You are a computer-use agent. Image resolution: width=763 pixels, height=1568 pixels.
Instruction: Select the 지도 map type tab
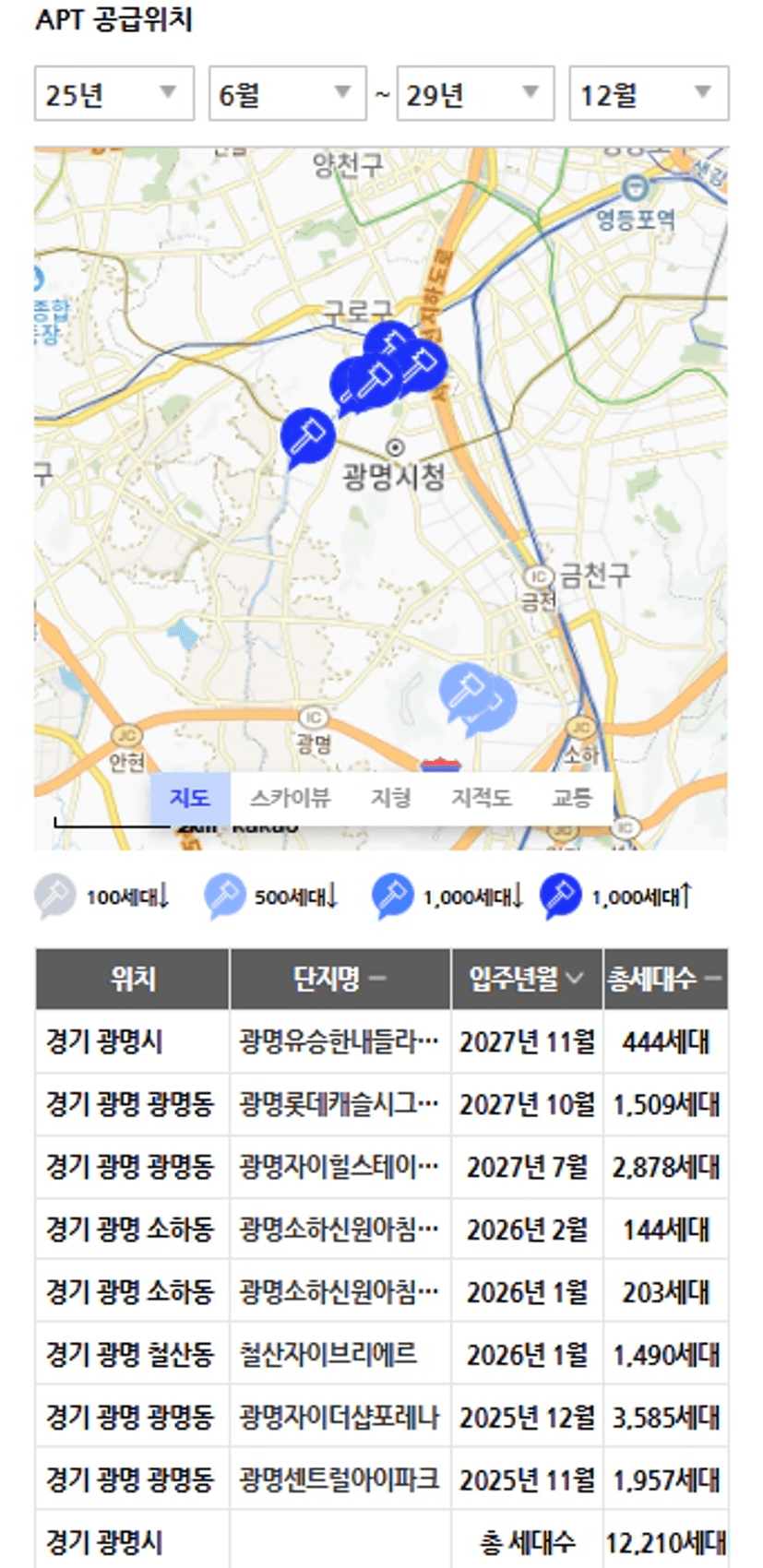[190, 798]
